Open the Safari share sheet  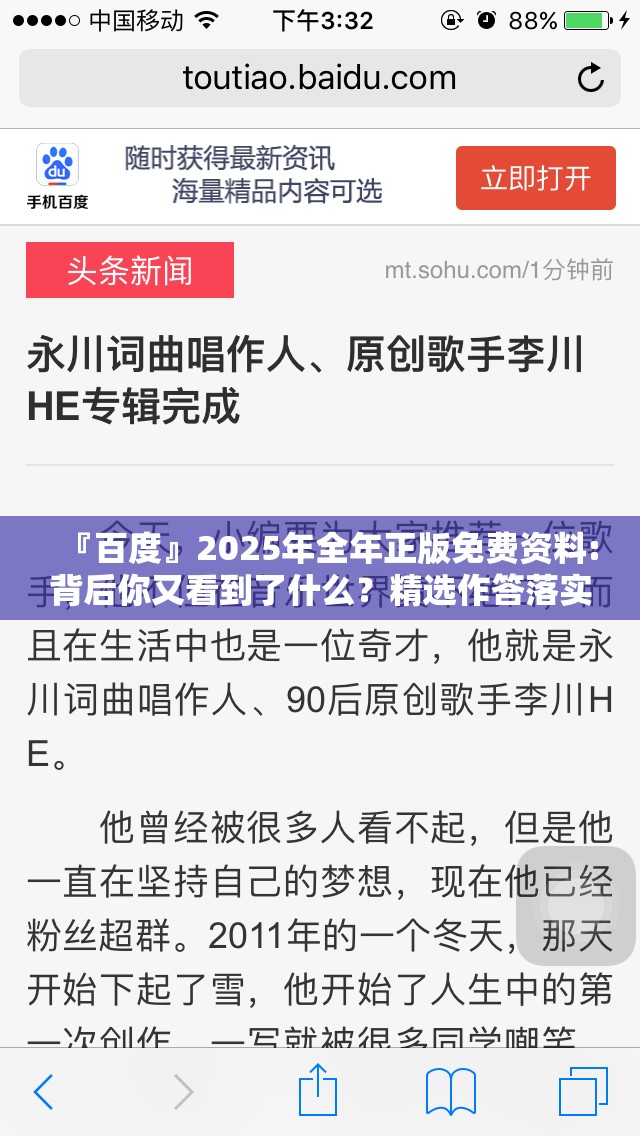click(x=318, y=1089)
